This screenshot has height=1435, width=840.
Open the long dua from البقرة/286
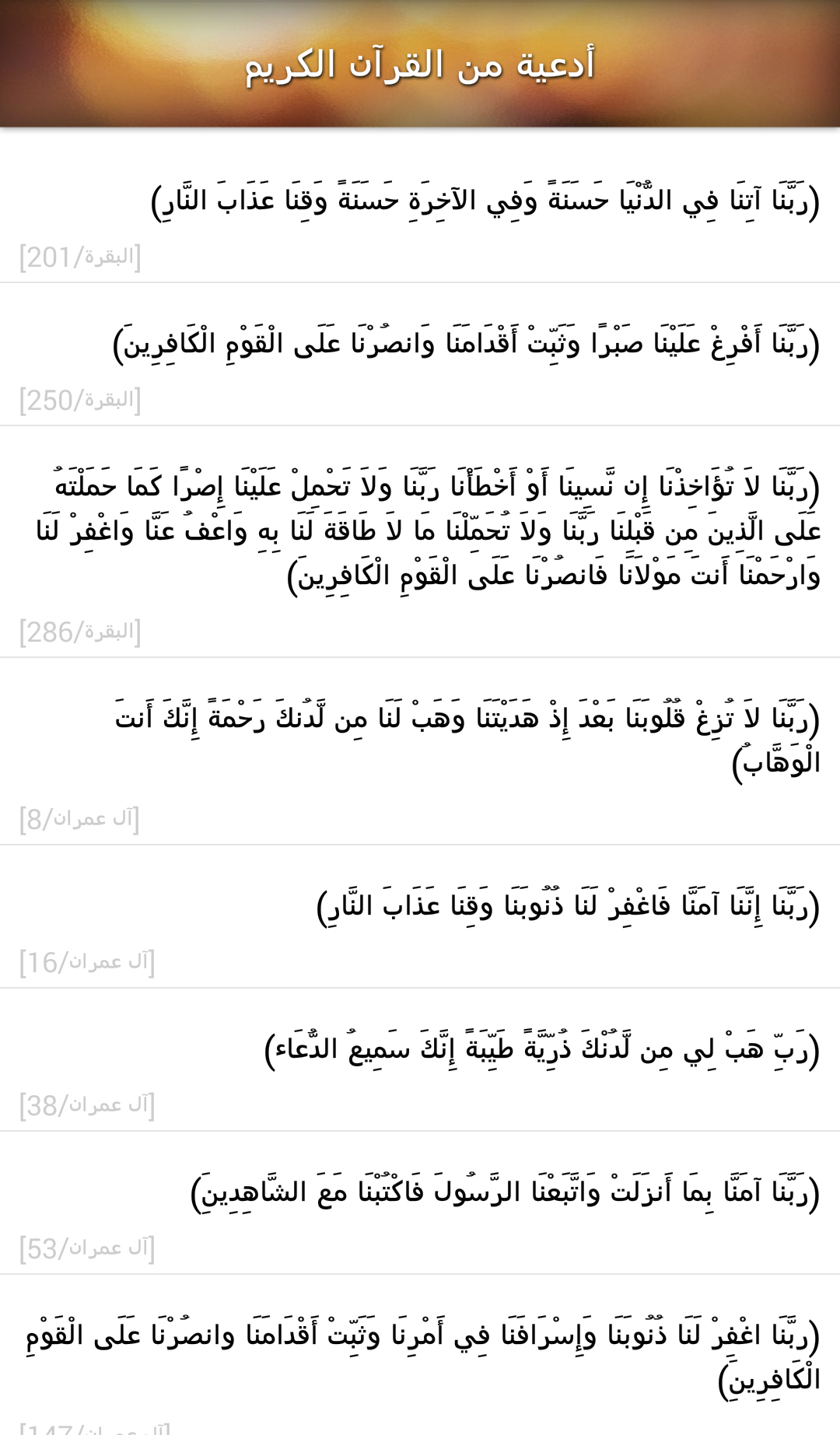[420, 542]
